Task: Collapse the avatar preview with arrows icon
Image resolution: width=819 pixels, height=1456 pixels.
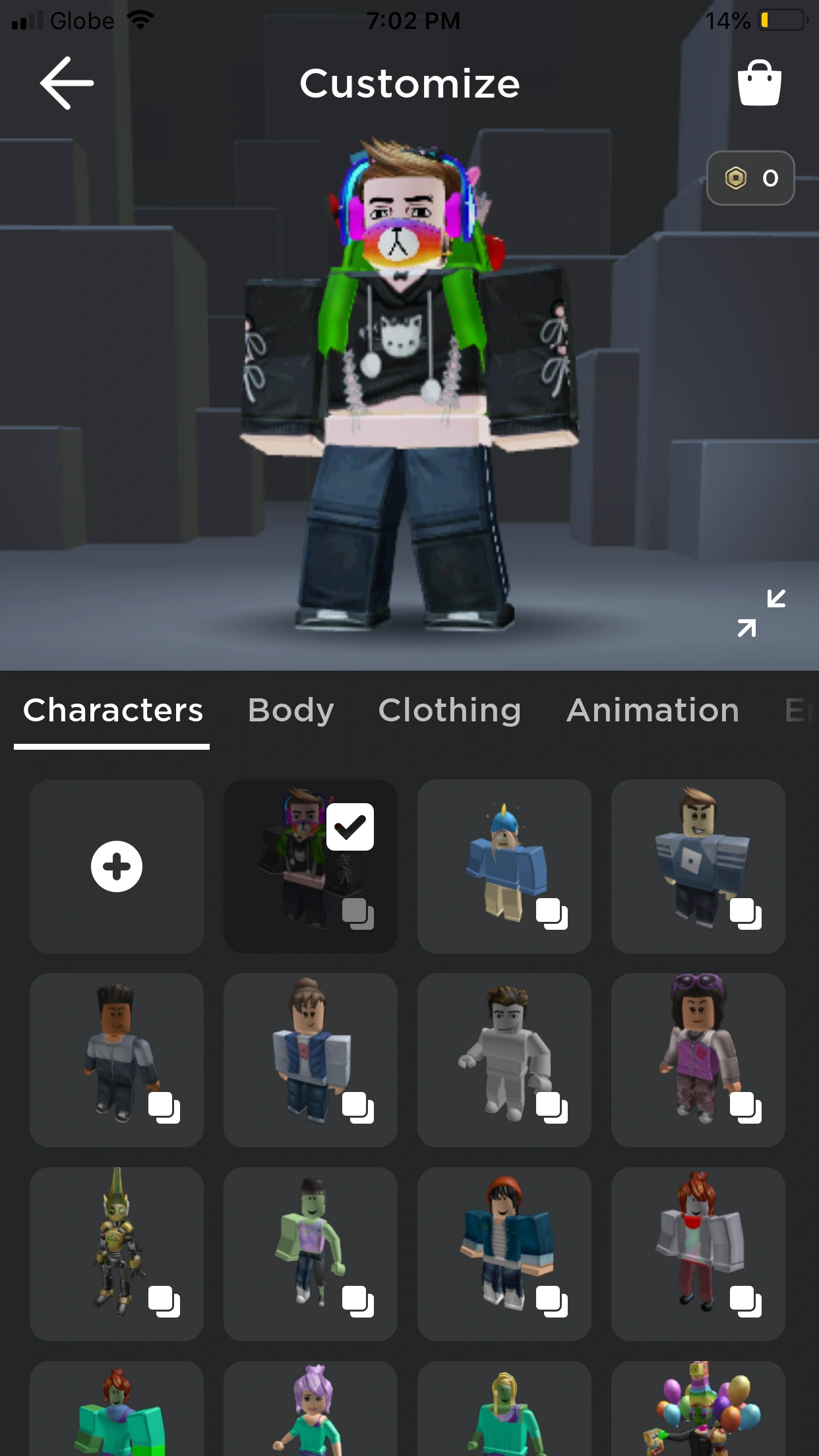Action: tap(761, 613)
